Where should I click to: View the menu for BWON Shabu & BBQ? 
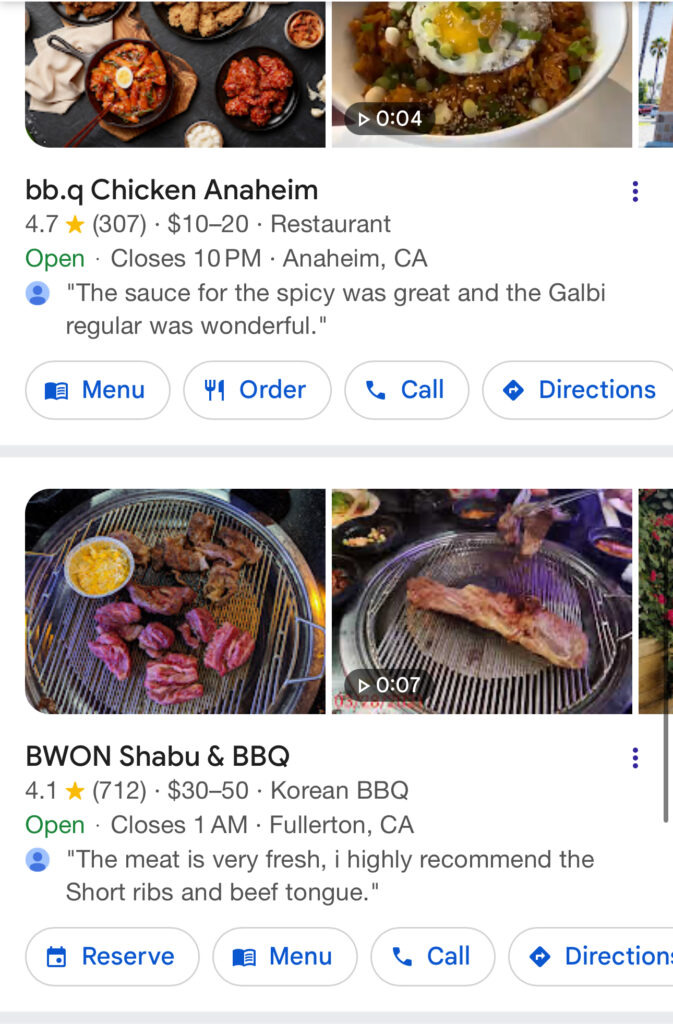point(284,957)
